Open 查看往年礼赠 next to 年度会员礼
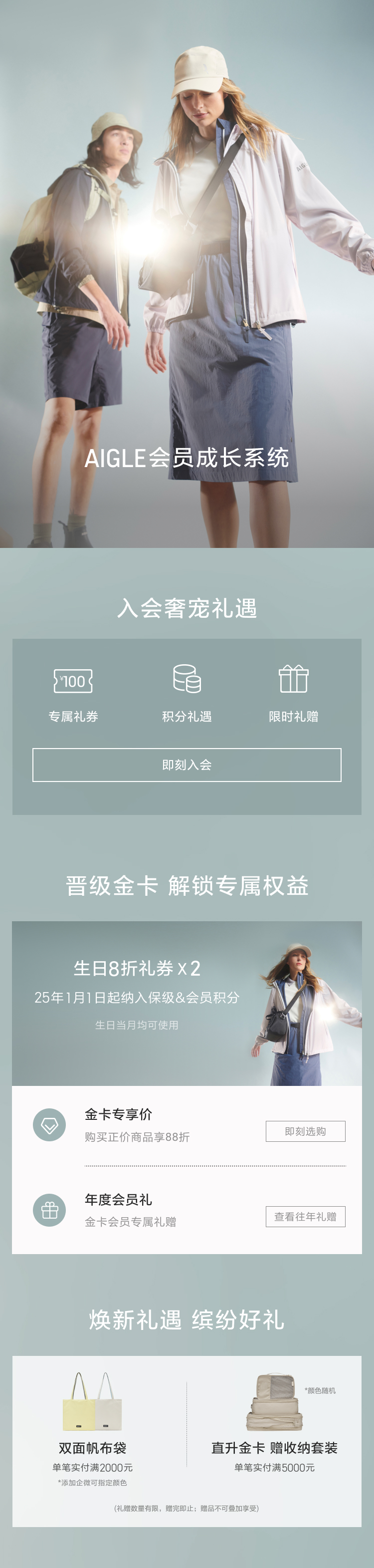 click(x=305, y=1216)
